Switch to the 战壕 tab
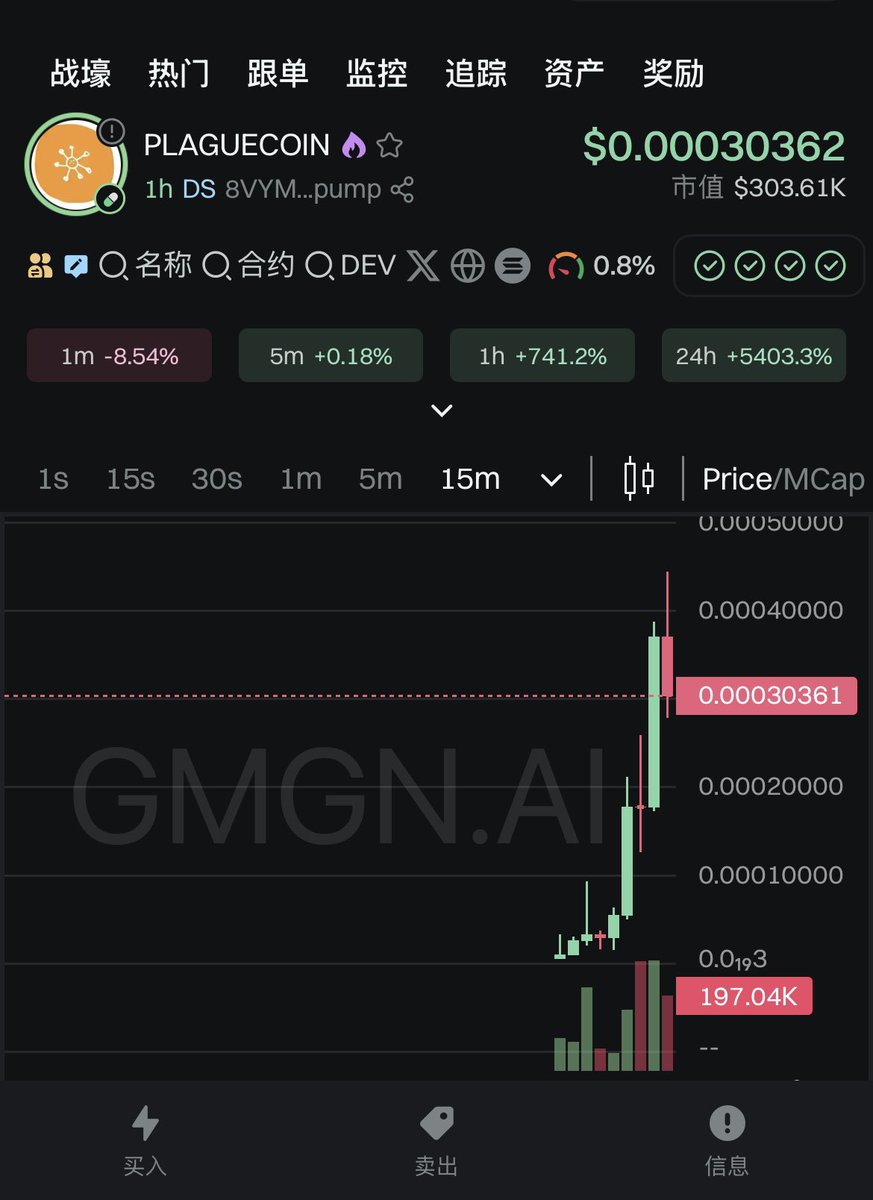873x1200 pixels. click(x=81, y=74)
